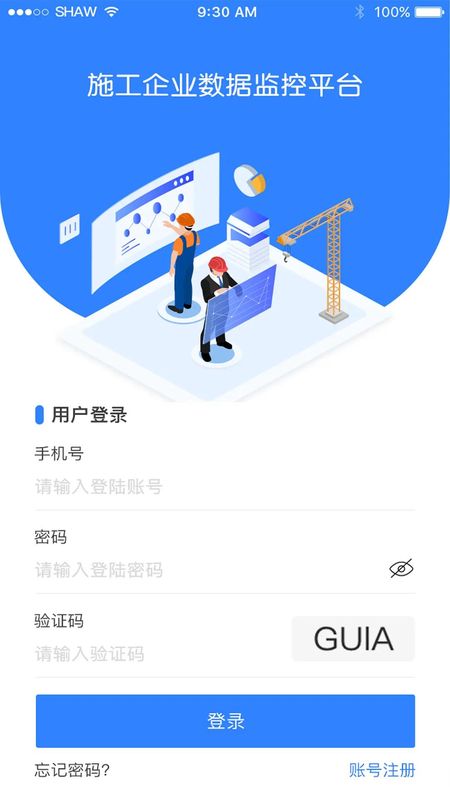Tap the blue 登录 login button
The image size is (450, 800).
pyautogui.click(x=225, y=721)
